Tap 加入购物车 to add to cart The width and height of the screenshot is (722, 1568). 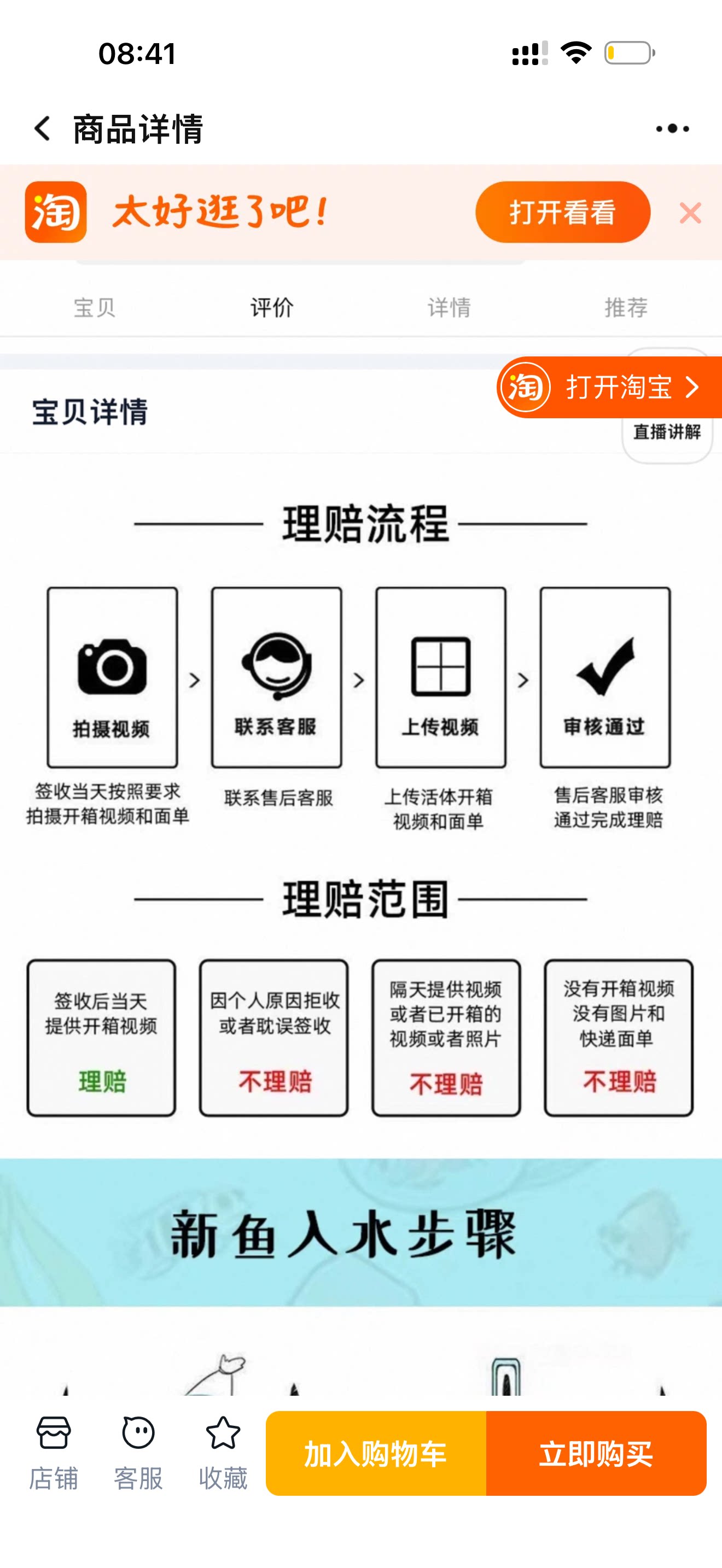click(x=376, y=1454)
